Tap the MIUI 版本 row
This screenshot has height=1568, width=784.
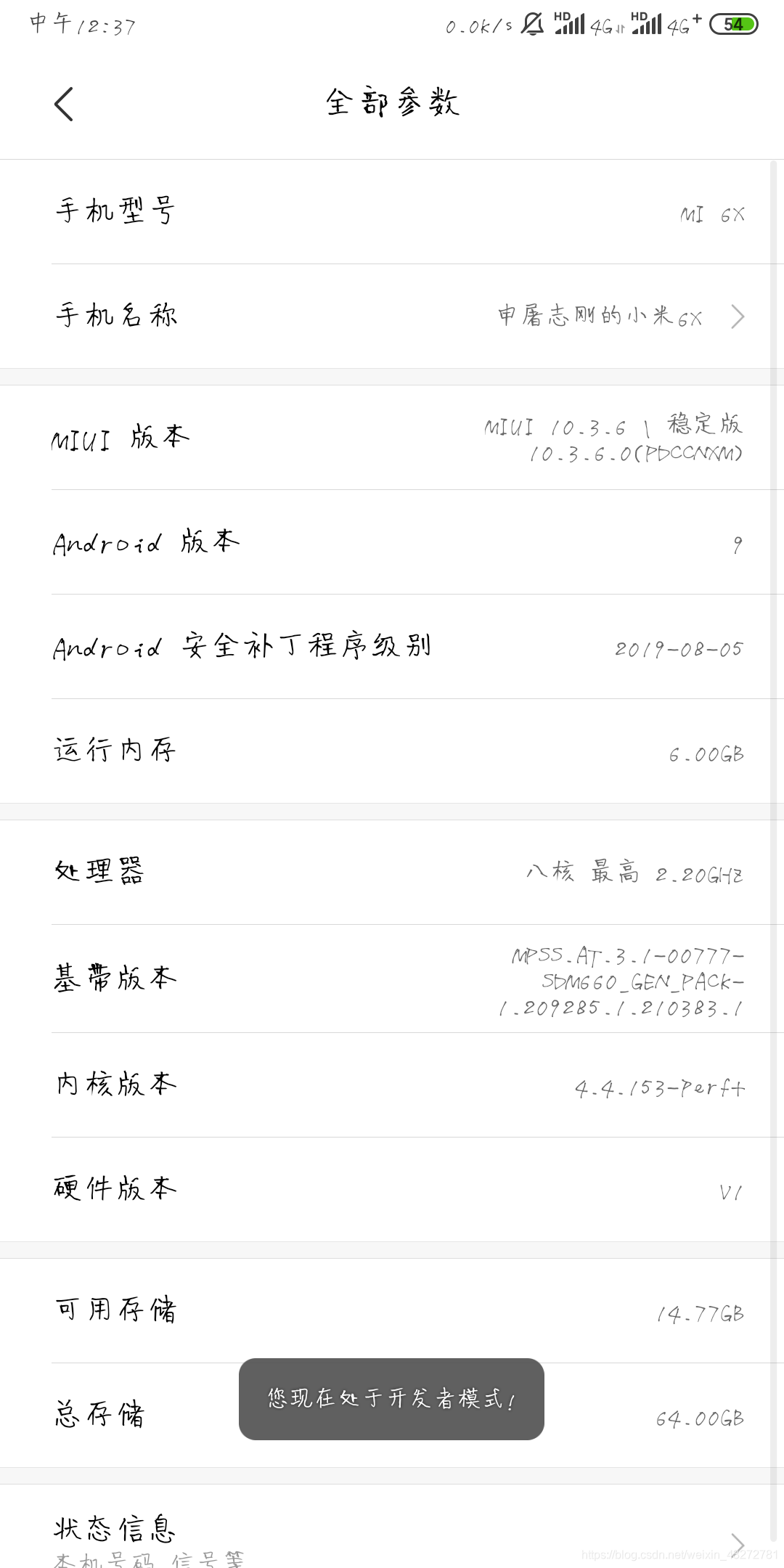[x=392, y=438]
